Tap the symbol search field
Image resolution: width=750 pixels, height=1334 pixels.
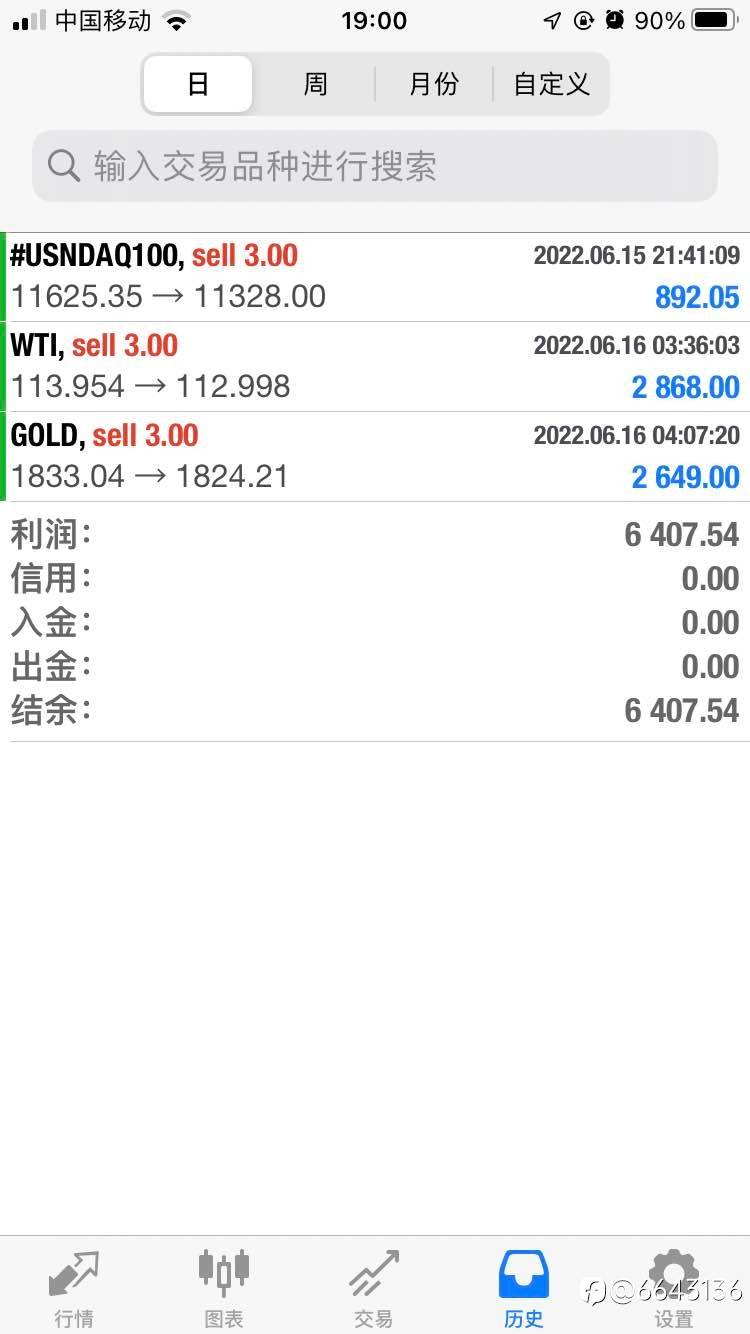[375, 166]
